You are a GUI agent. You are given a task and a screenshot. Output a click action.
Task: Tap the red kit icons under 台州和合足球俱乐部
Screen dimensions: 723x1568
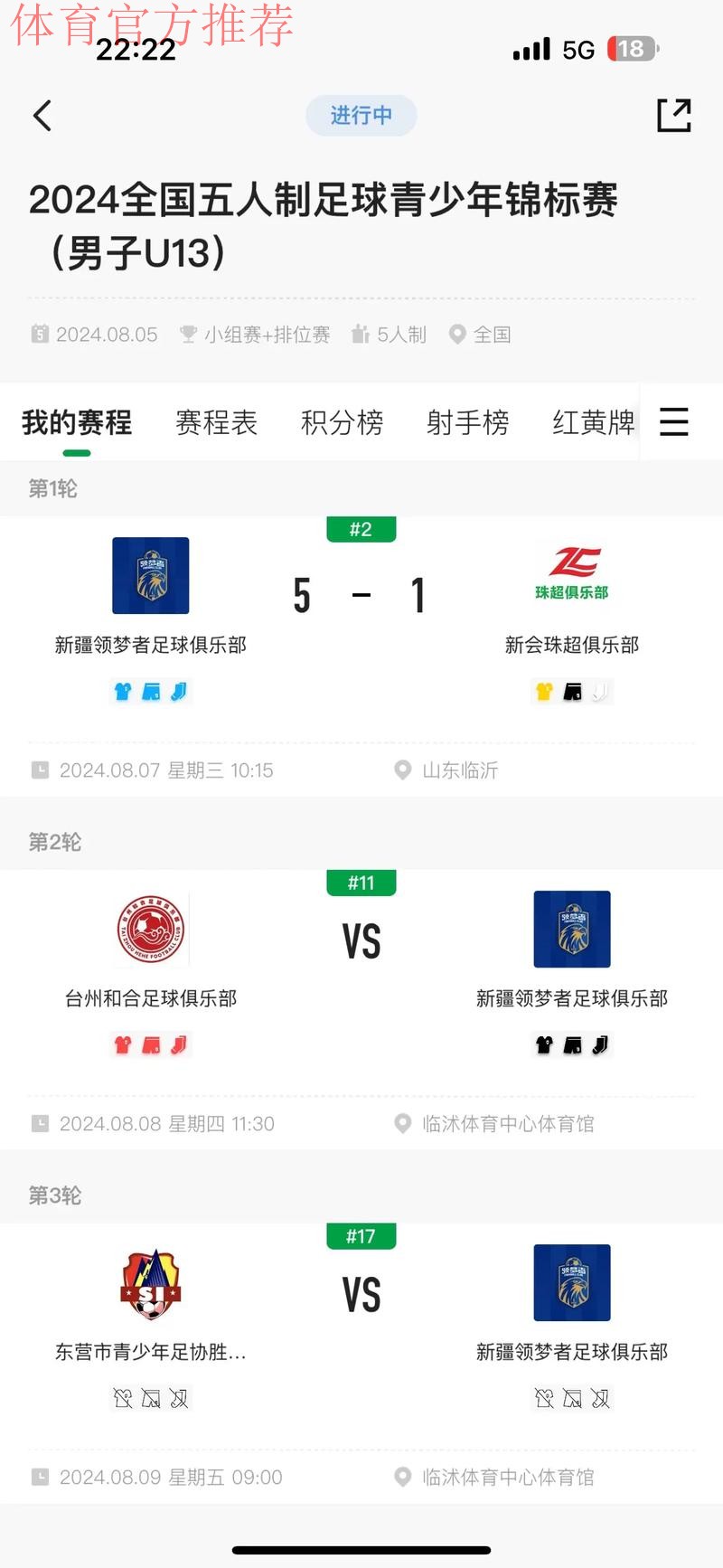[150, 1044]
